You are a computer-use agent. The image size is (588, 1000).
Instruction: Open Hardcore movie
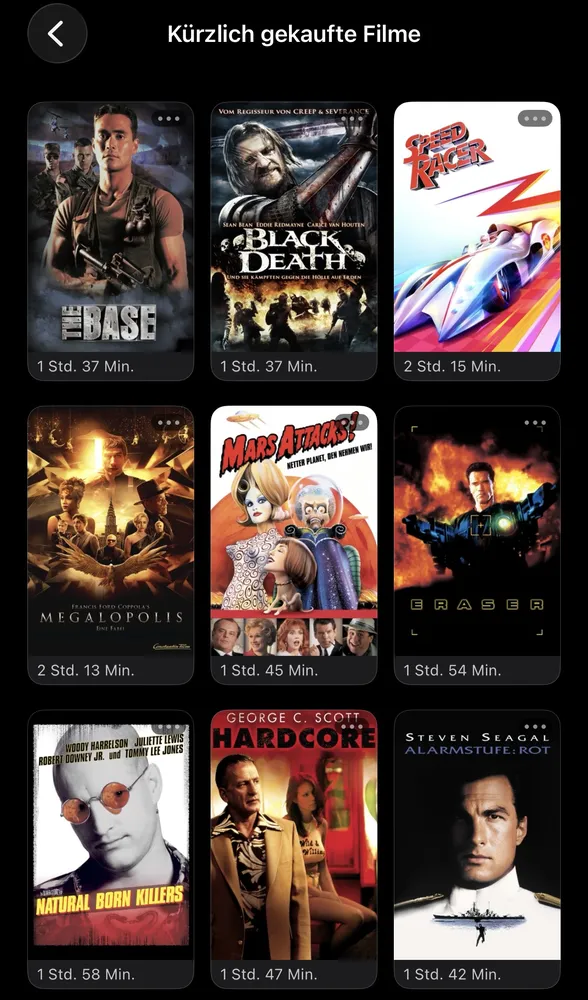[x=294, y=849]
